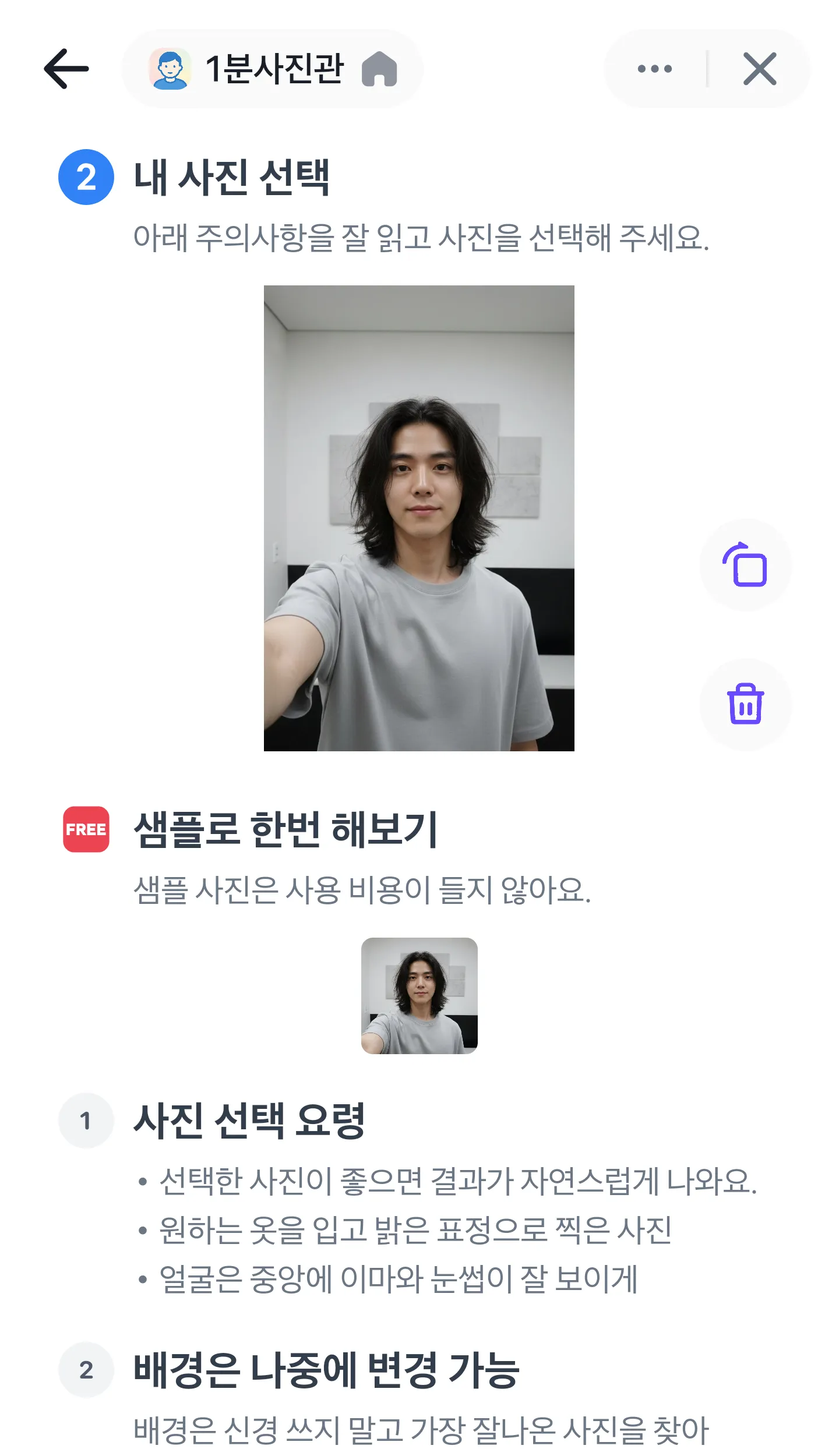Open the three-dot more options menu

[x=655, y=69]
